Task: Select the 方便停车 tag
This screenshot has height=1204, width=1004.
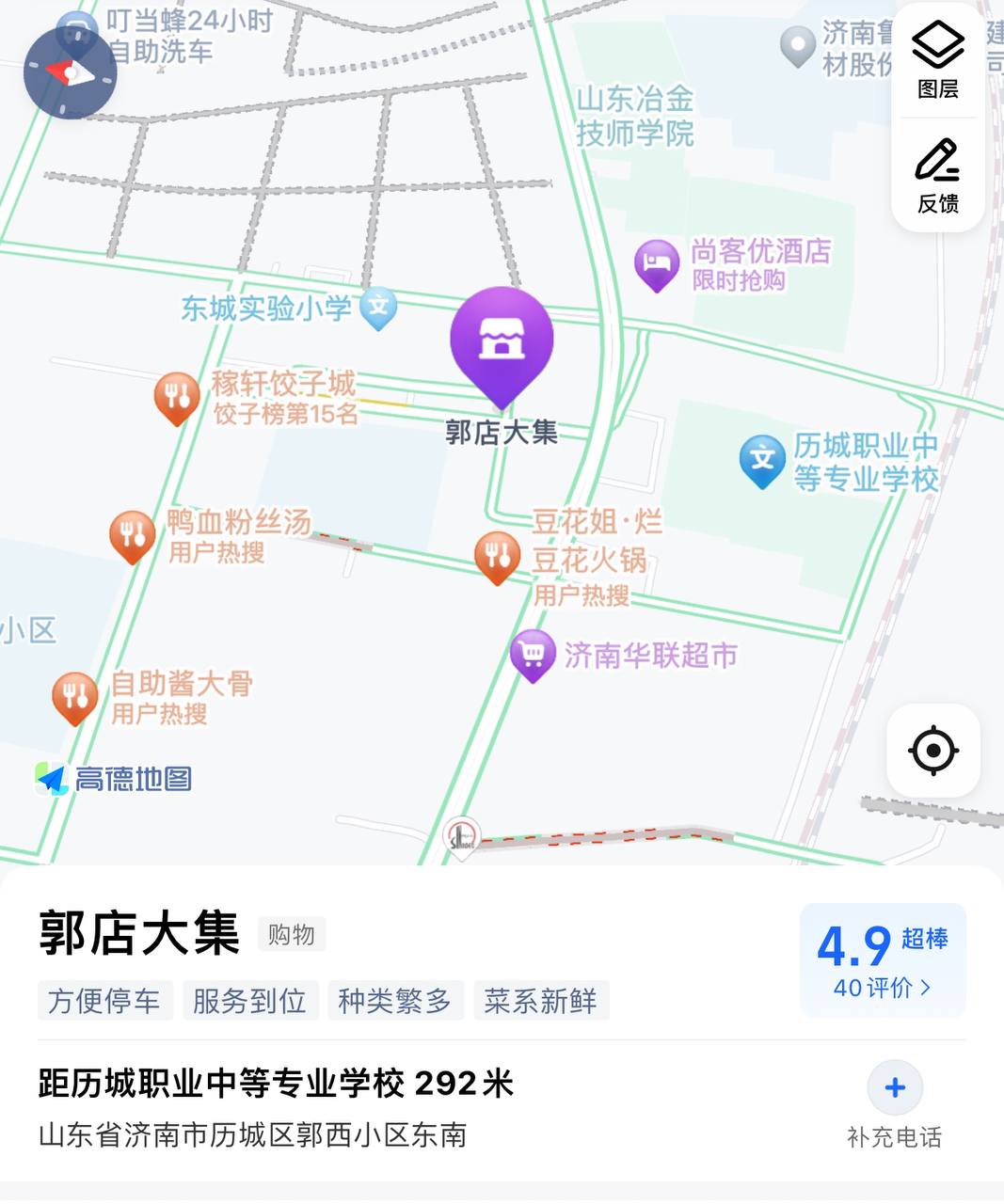Action: [x=104, y=1001]
